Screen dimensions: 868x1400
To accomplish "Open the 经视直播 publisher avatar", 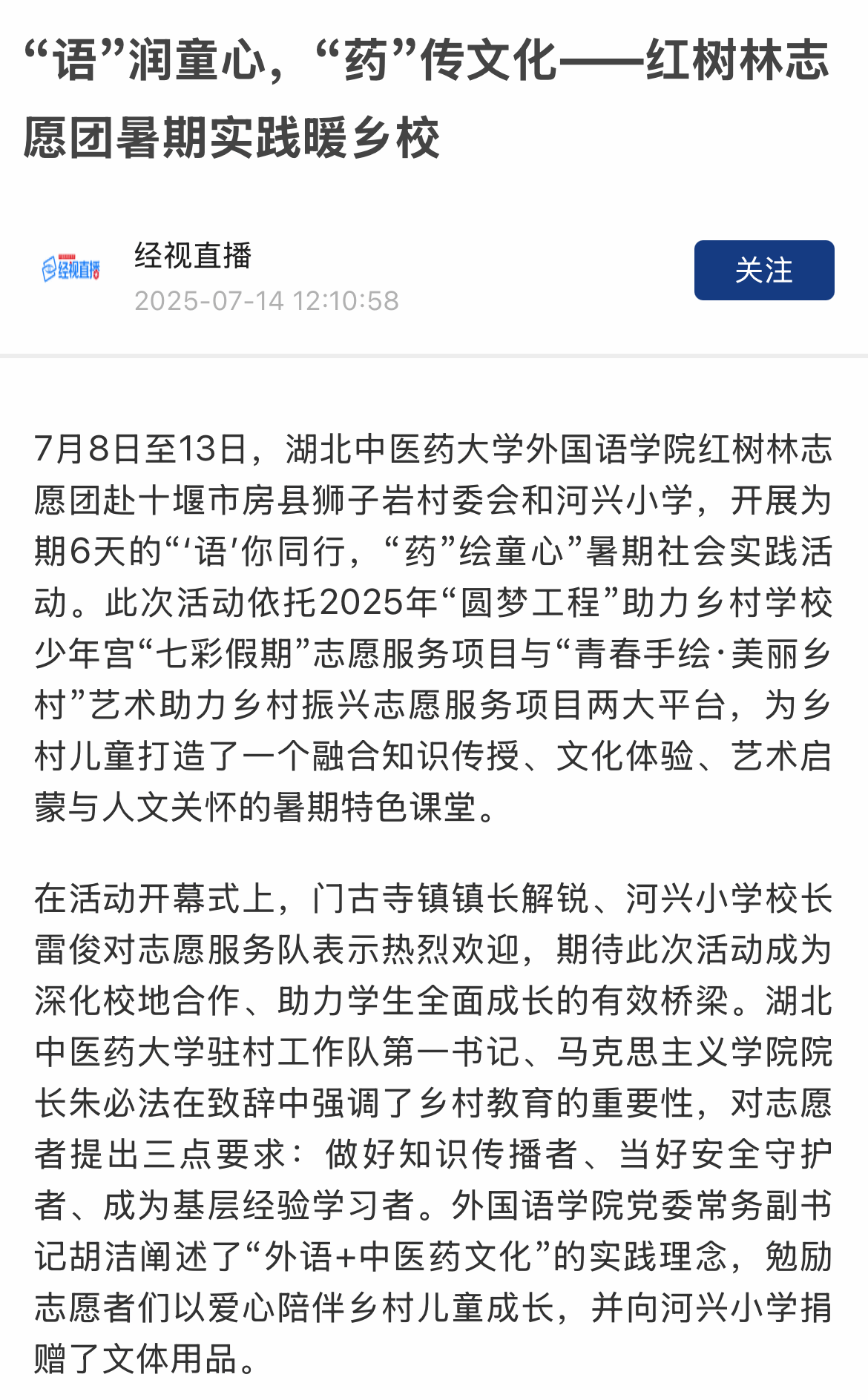I will 70,270.
